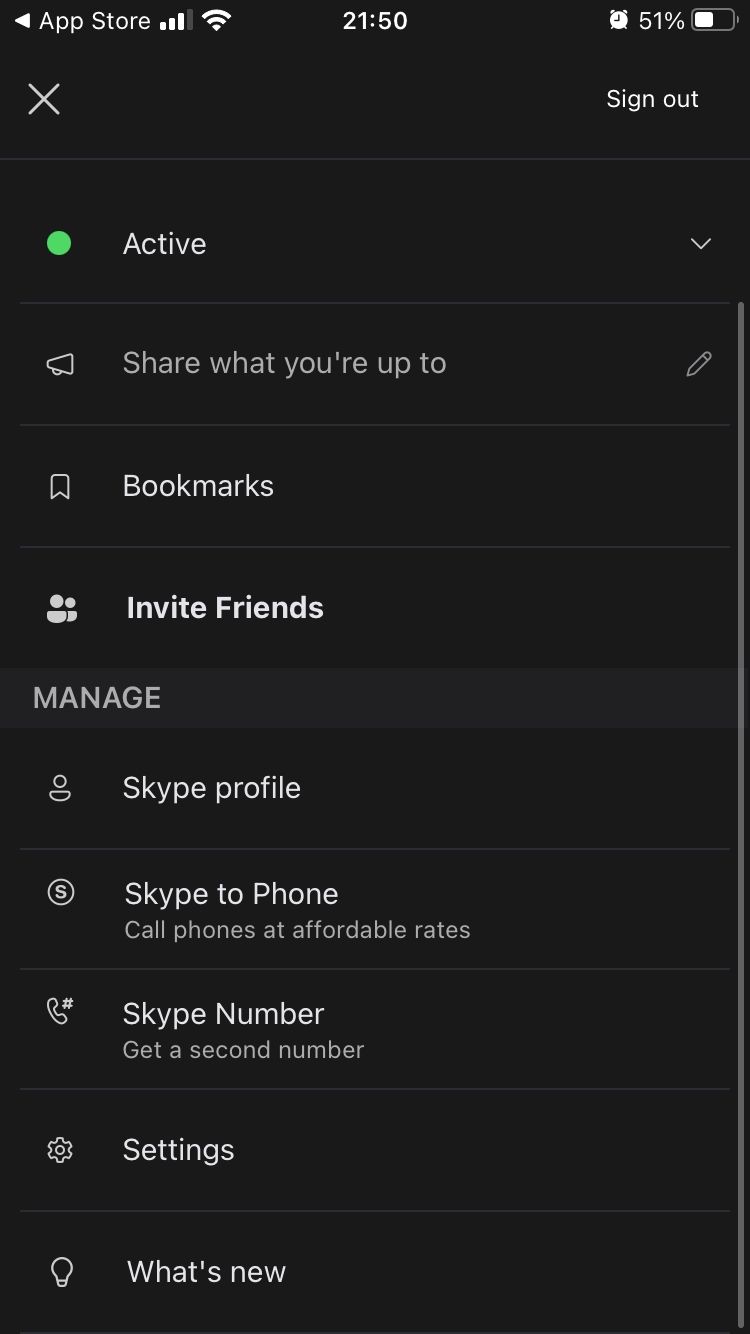Click the megaphone icon next to status sharing

tap(60, 363)
